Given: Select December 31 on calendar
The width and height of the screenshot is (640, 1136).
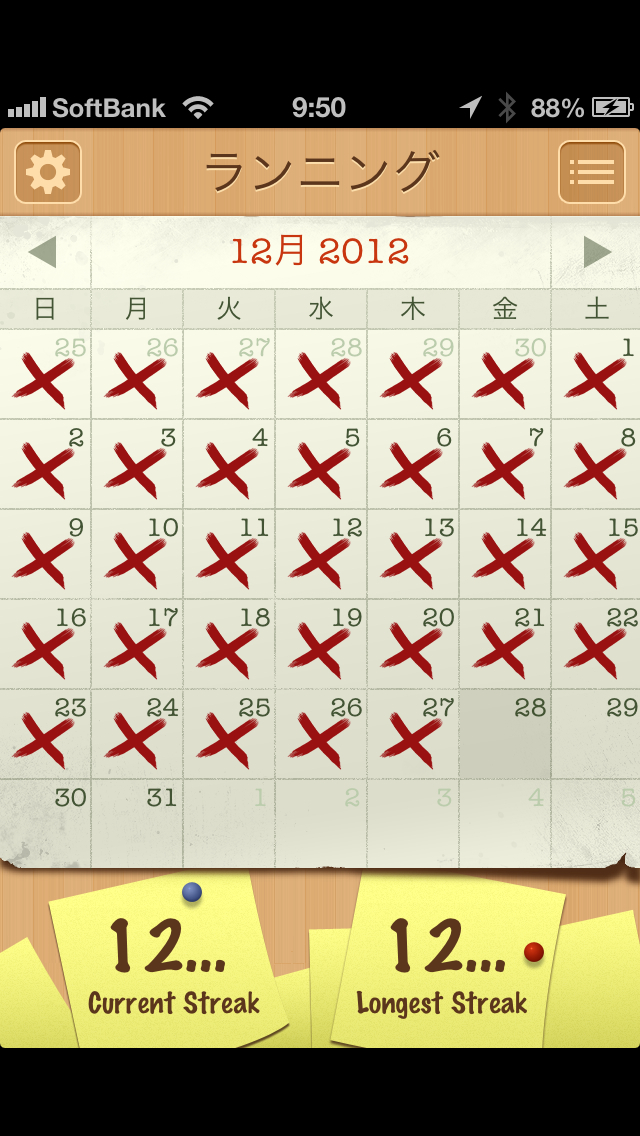Looking at the screenshot, I should pos(137,824).
